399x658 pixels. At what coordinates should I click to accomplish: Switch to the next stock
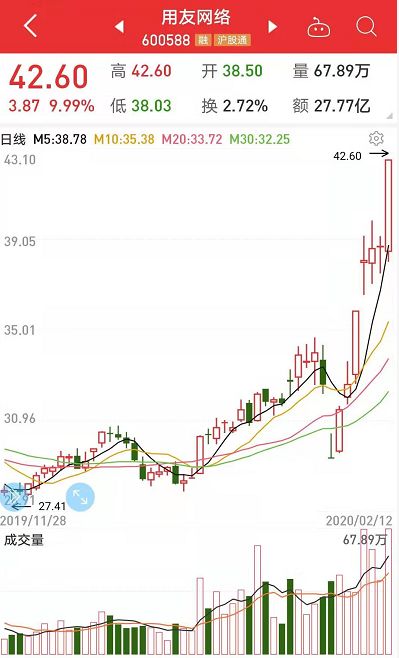(273, 27)
